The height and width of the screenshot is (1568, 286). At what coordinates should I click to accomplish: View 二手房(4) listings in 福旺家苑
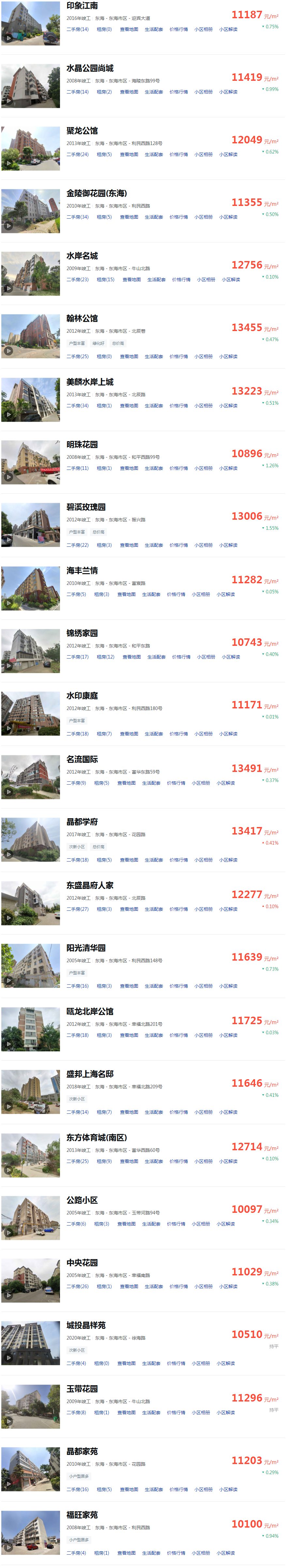[76, 1553]
